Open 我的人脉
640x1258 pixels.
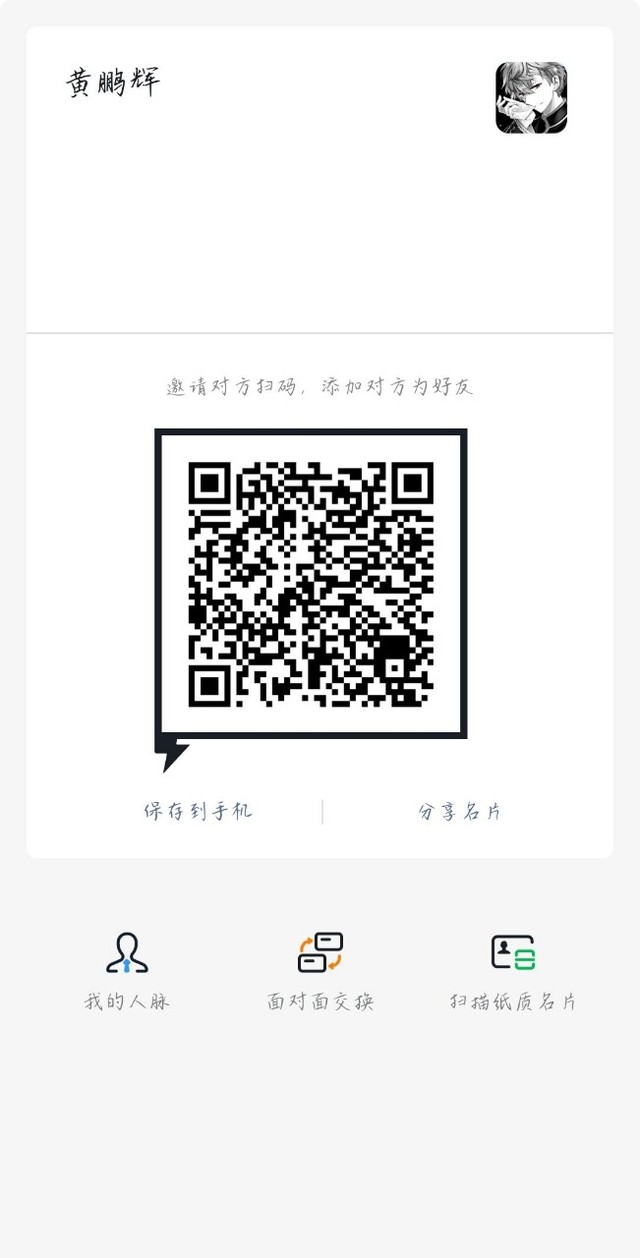[127, 970]
